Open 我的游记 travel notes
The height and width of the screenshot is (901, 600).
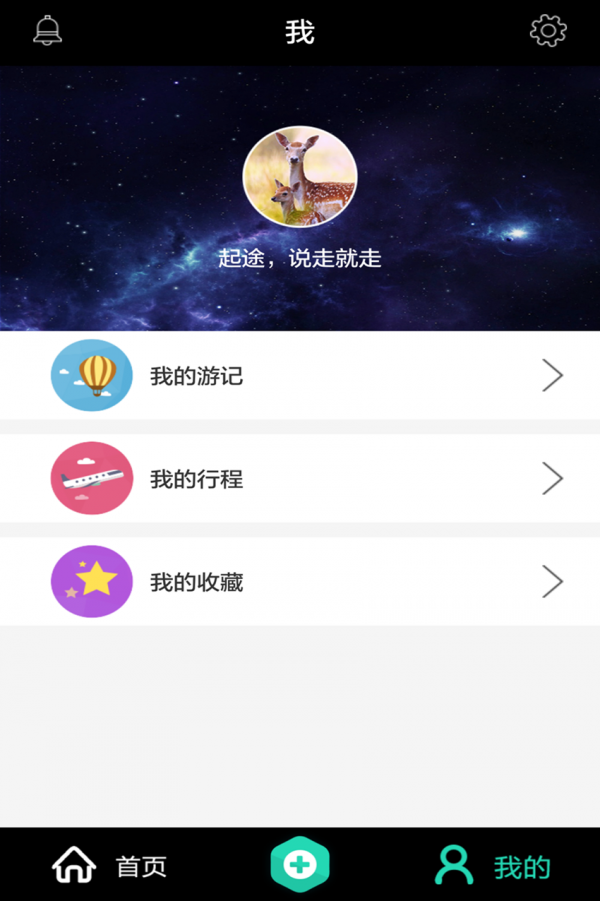(300, 376)
